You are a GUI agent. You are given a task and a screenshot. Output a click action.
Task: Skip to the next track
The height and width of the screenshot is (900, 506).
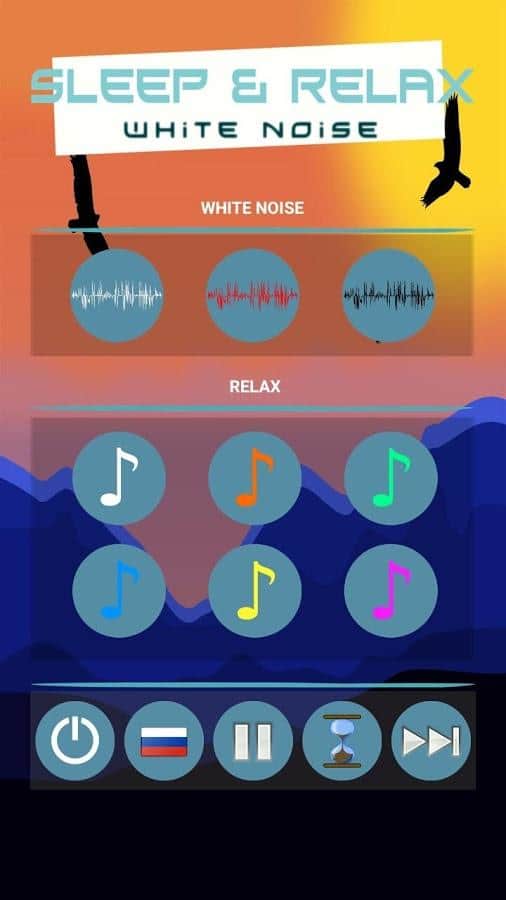click(x=431, y=741)
